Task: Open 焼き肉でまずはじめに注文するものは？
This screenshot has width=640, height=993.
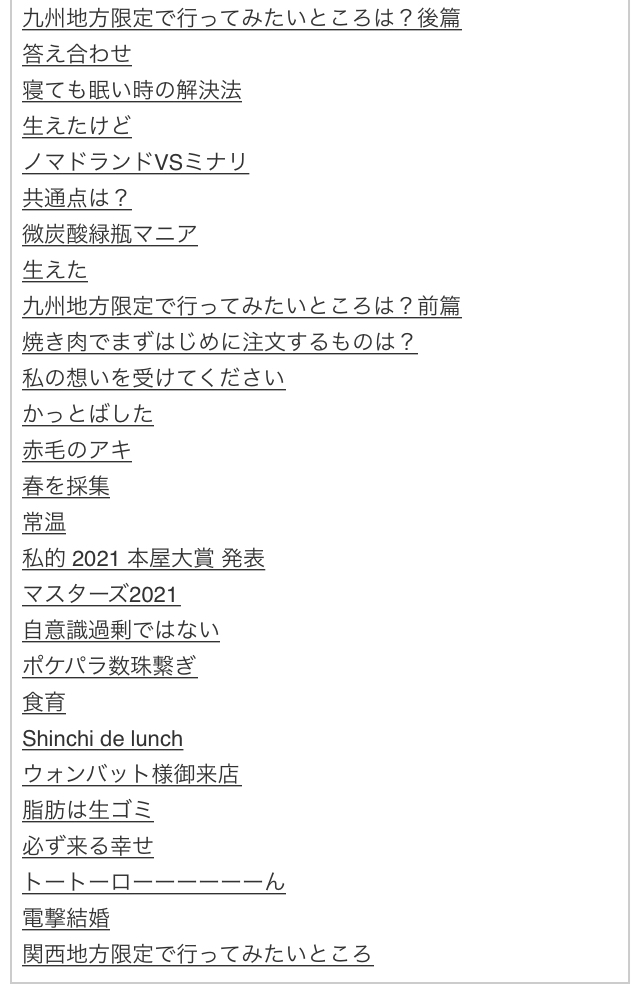Action: point(220,342)
